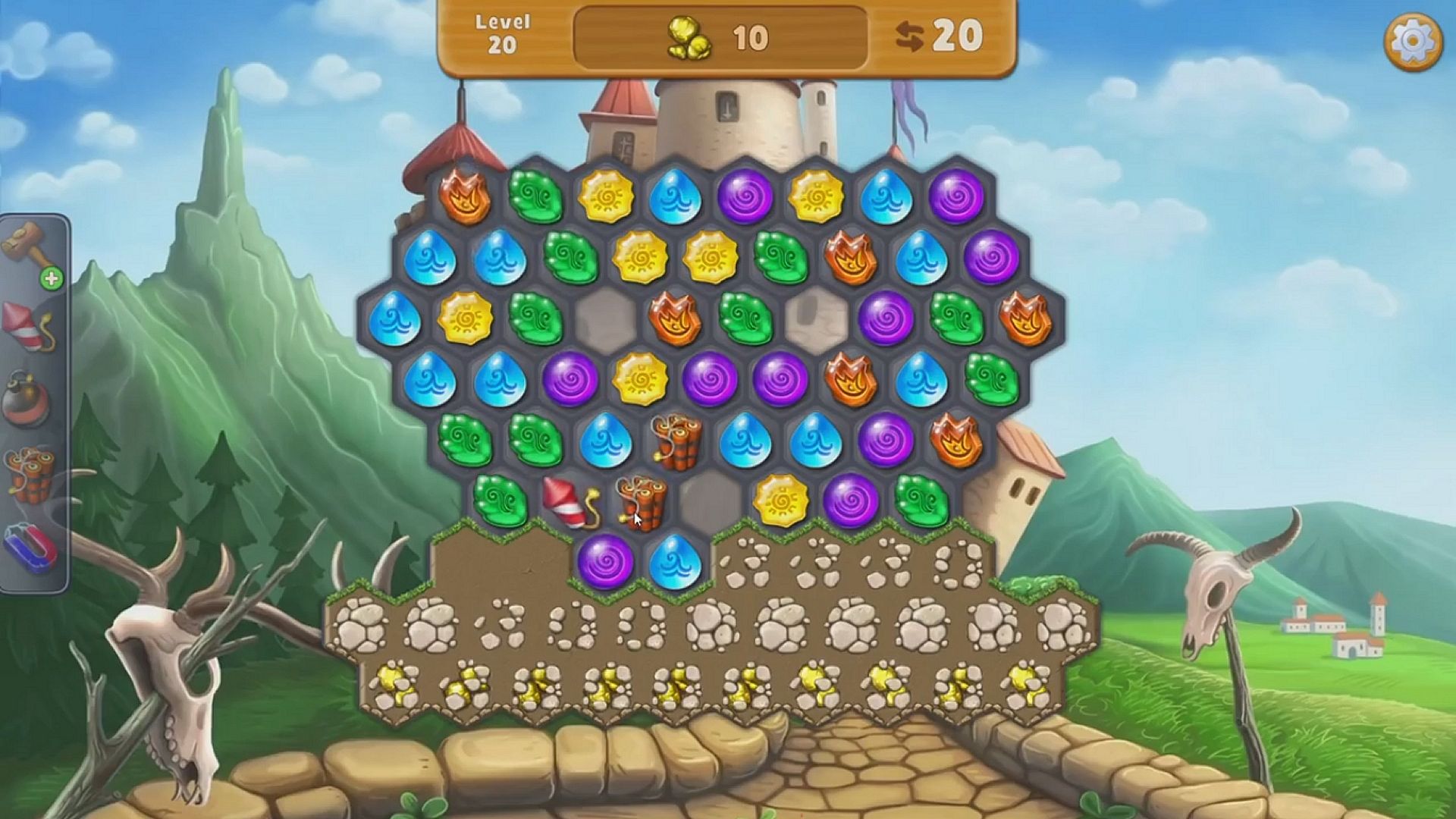Screen dimensions: 1456x819
Task: Add more hammers with the green plus
Action: [x=52, y=279]
